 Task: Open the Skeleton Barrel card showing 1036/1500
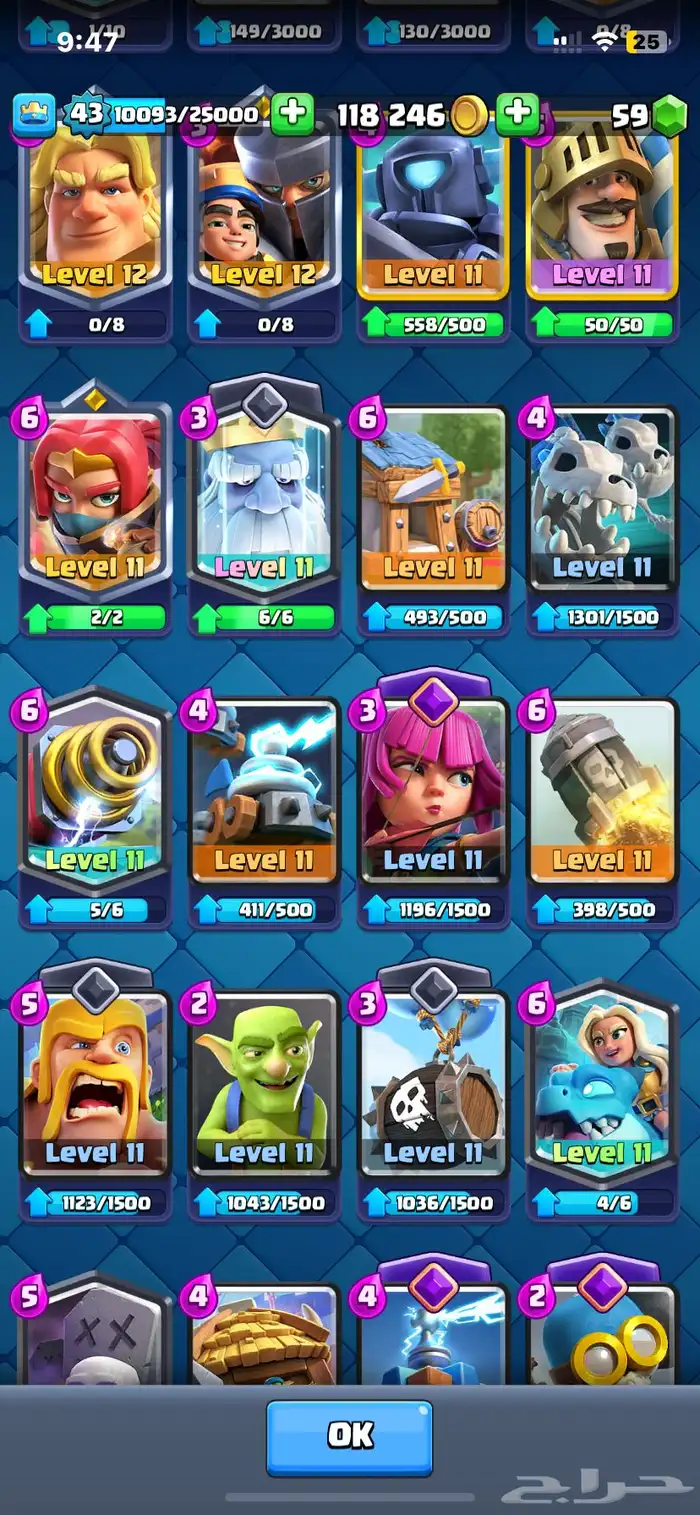[x=433, y=1092]
